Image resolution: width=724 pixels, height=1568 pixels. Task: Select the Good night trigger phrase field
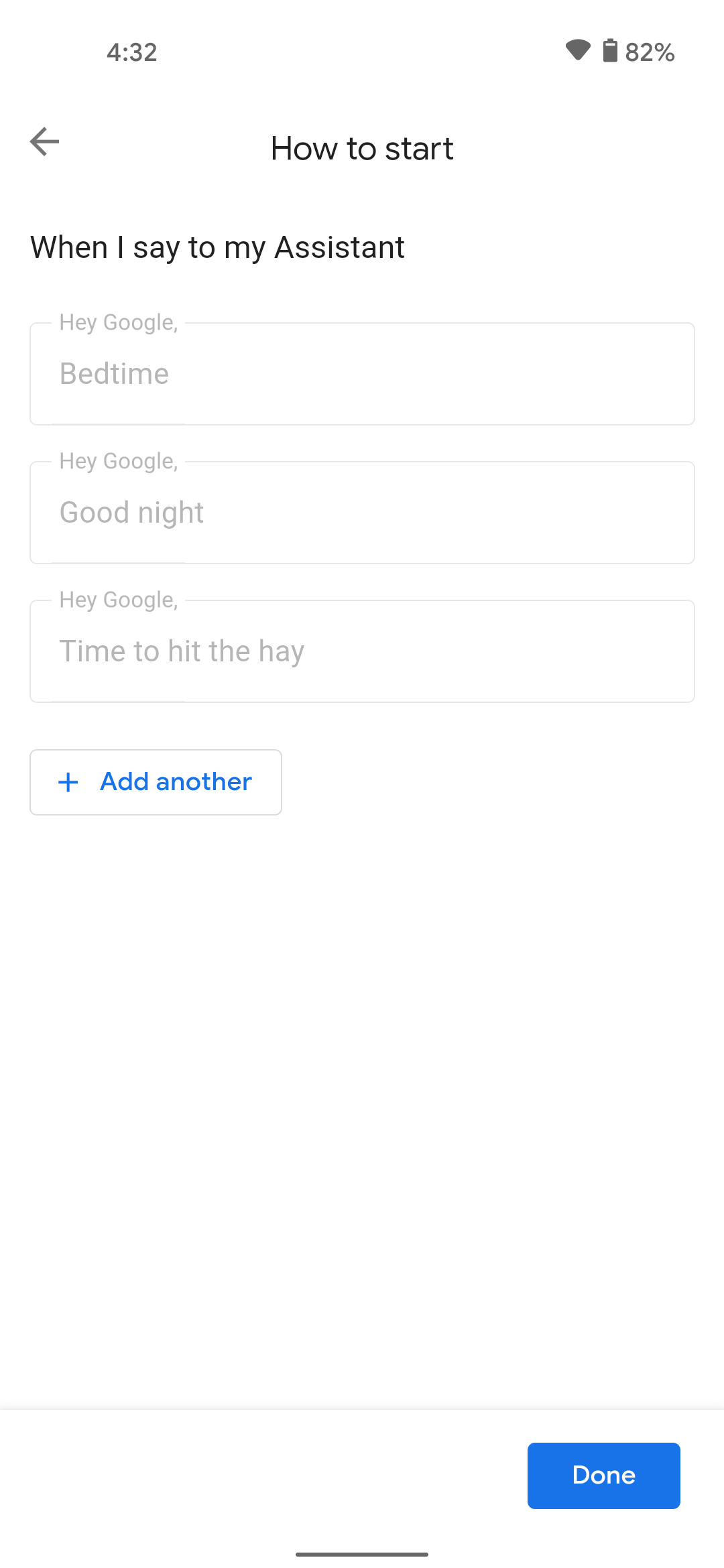tap(362, 512)
